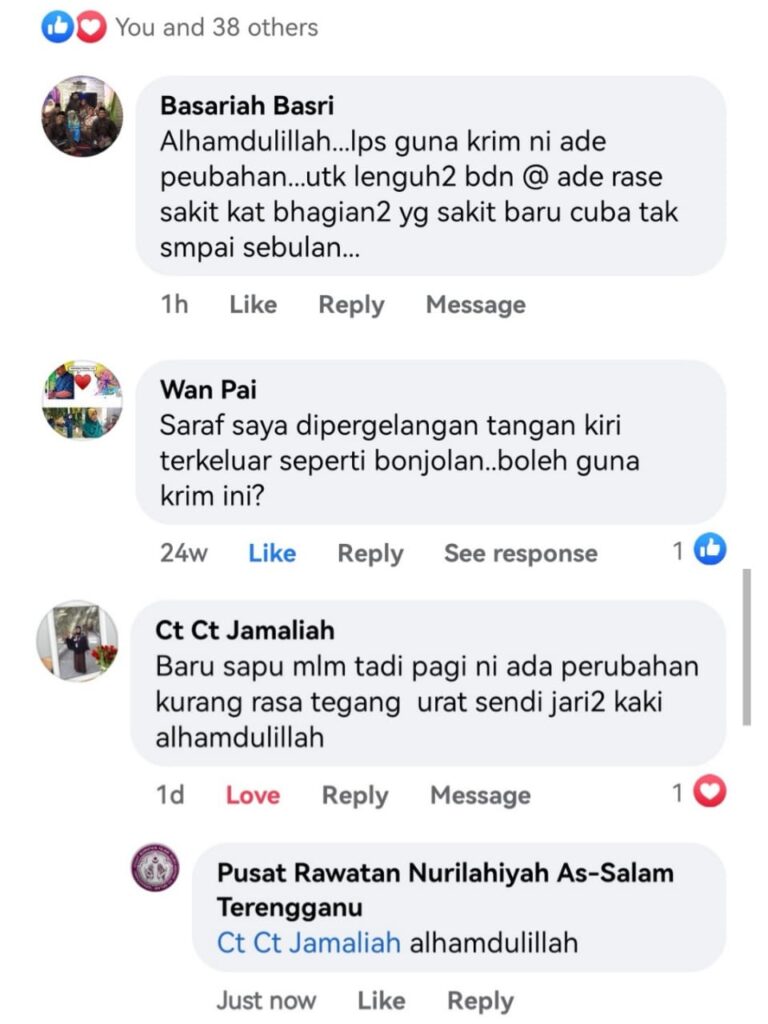The height and width of the screenshot is (1024, 768).
Task: Reply to Pusat Rawatan Nurilahiyah's reply
Action: 480,1000
